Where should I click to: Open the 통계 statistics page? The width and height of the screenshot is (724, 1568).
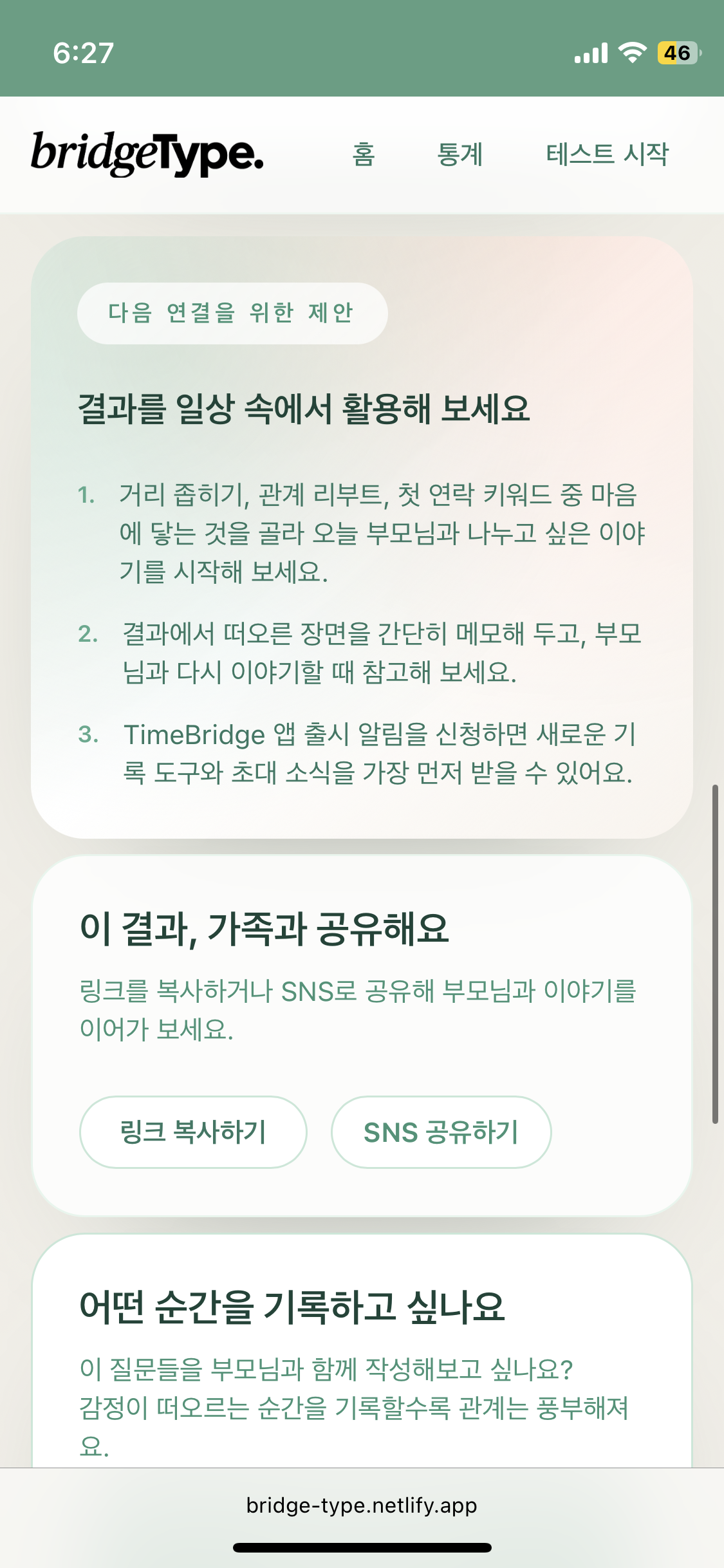pyautogui.click(x=459, y=154)
